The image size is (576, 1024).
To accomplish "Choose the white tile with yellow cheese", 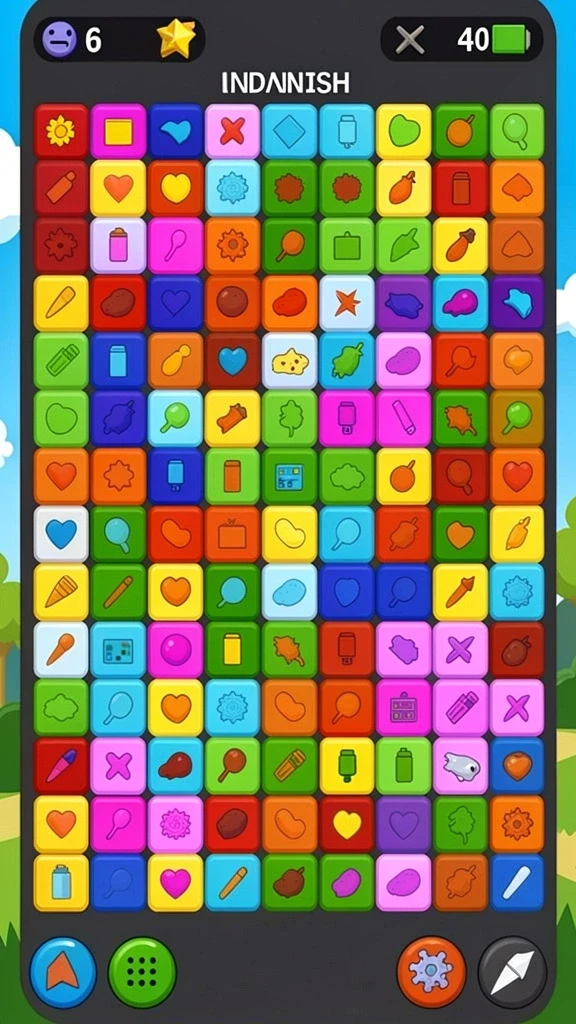I will coord(289,360).
